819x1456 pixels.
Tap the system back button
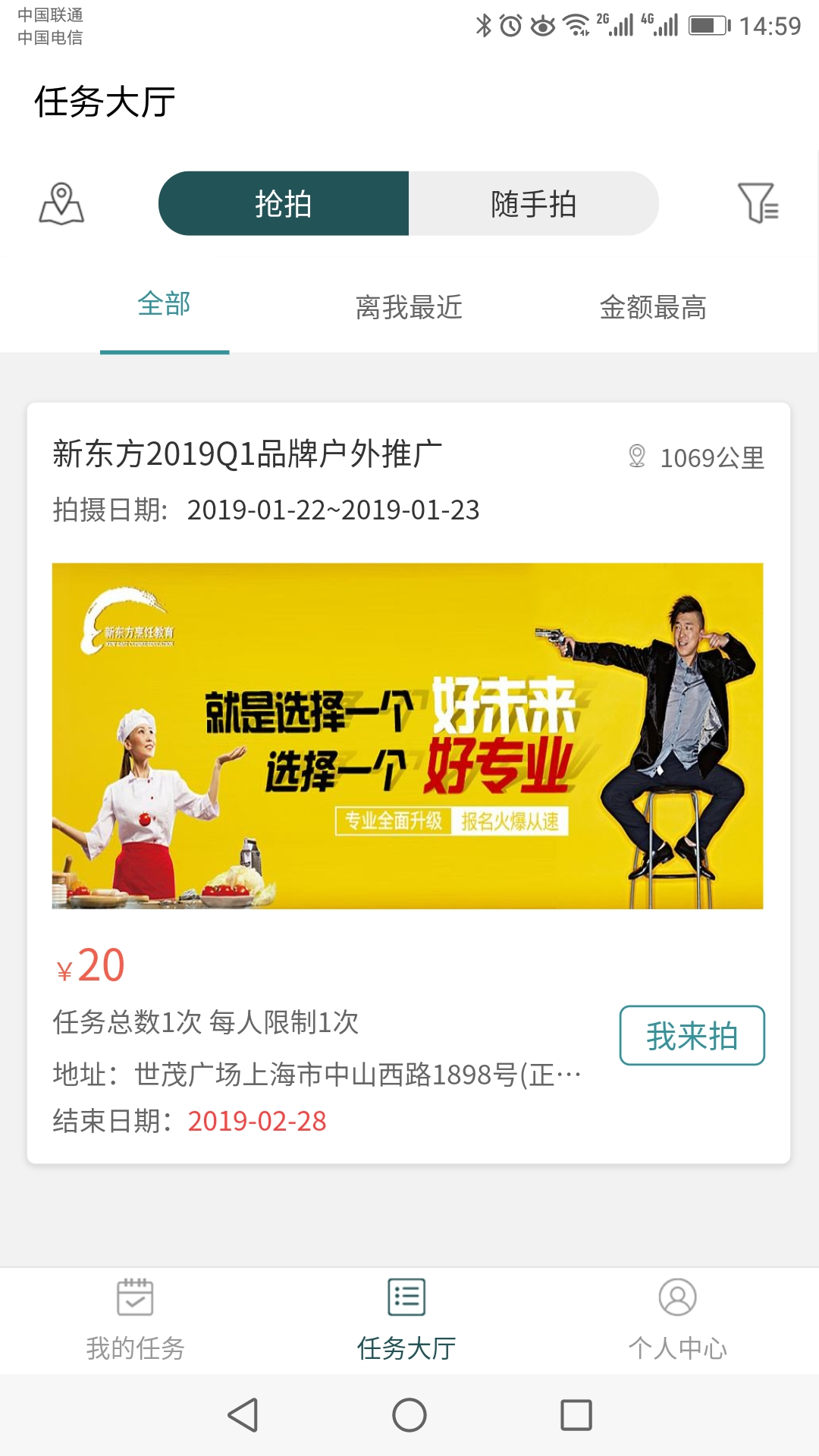[243, 1415]
